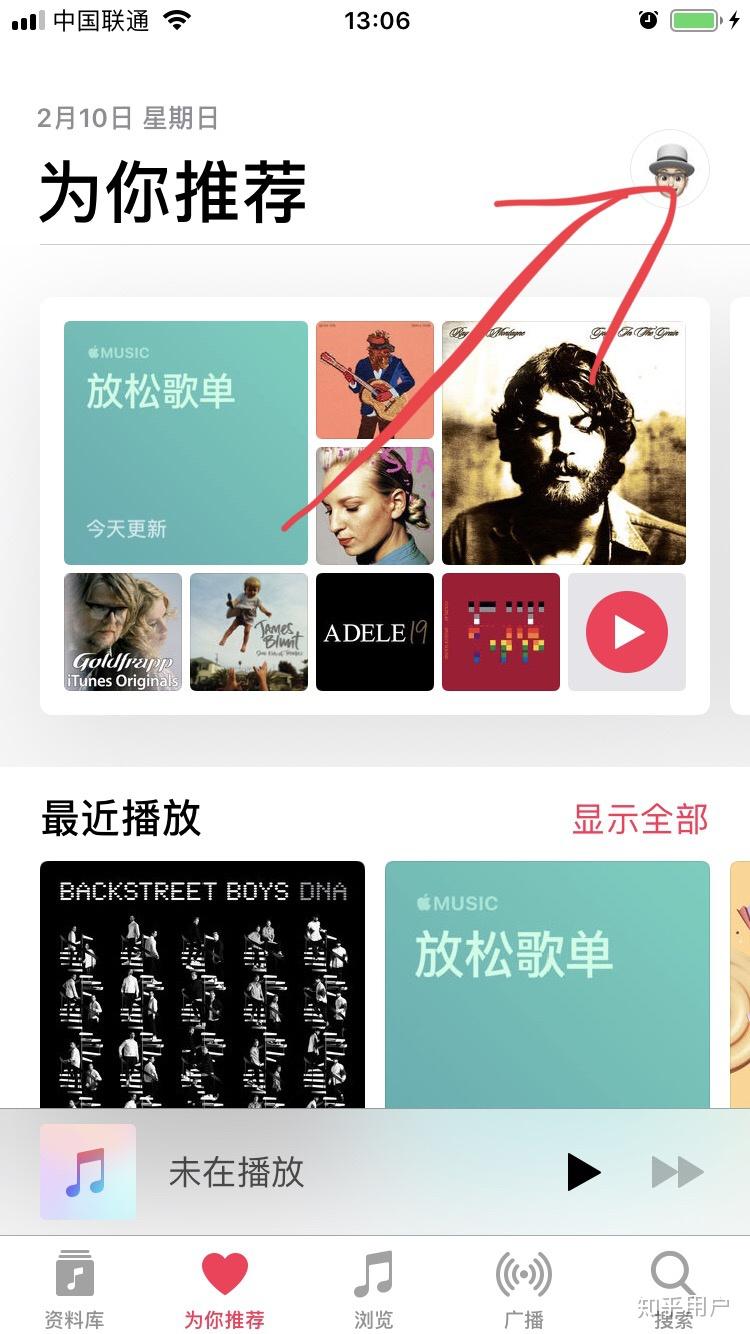Viewport: 750px width, 1334px height.
Task: Play the chill mix with red play button
Action: 627,632
